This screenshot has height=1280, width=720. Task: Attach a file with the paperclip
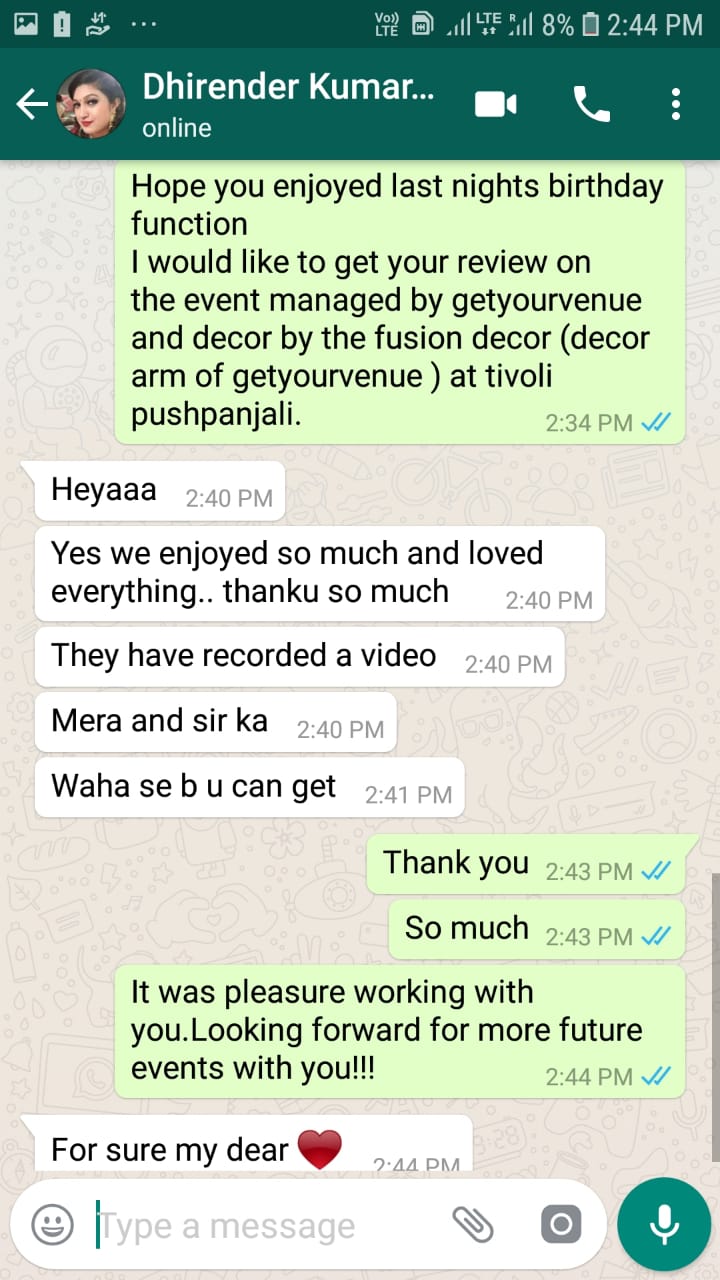[x=474, y=1224]
